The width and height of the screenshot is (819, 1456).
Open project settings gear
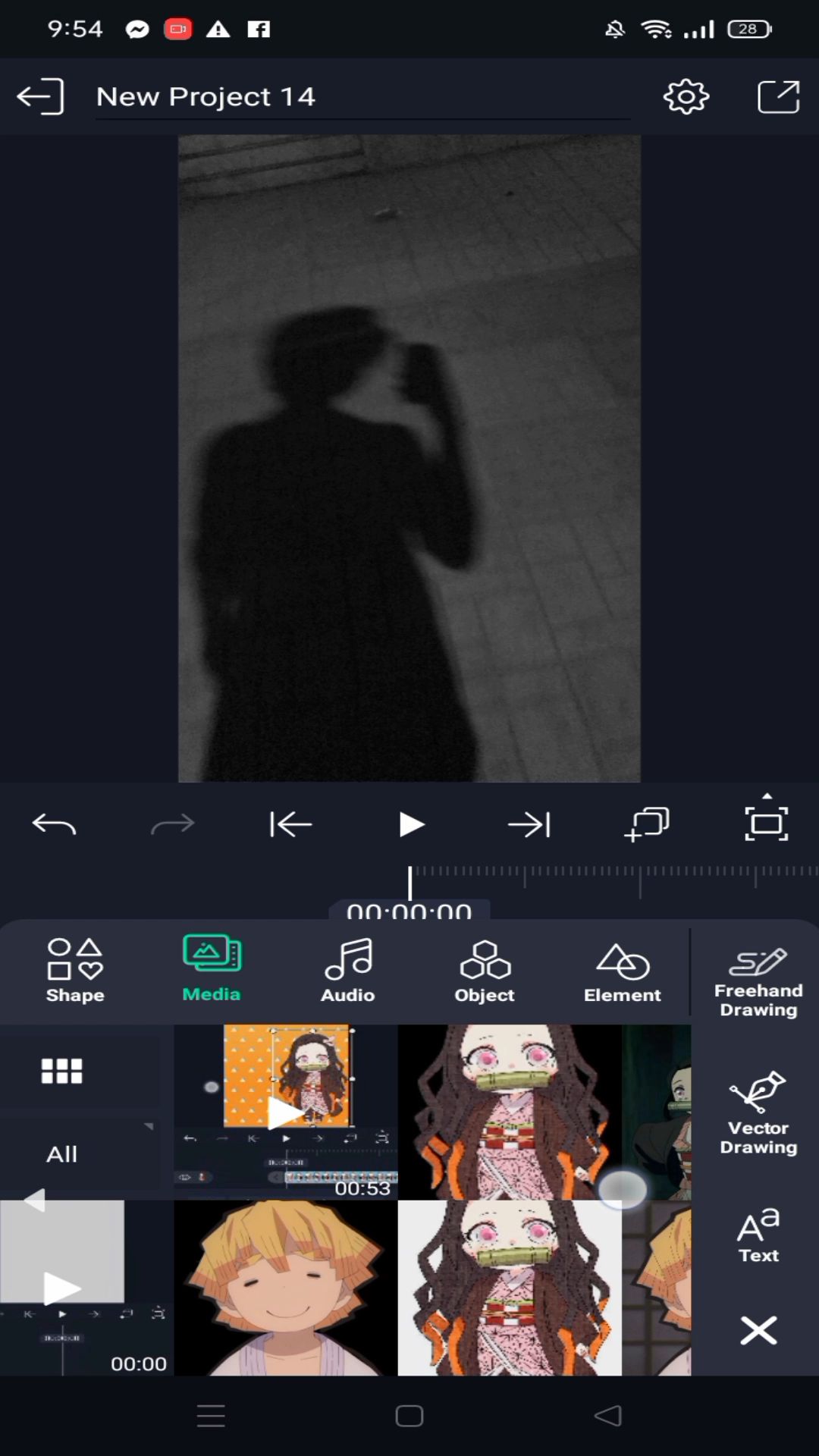coord(686,96)
